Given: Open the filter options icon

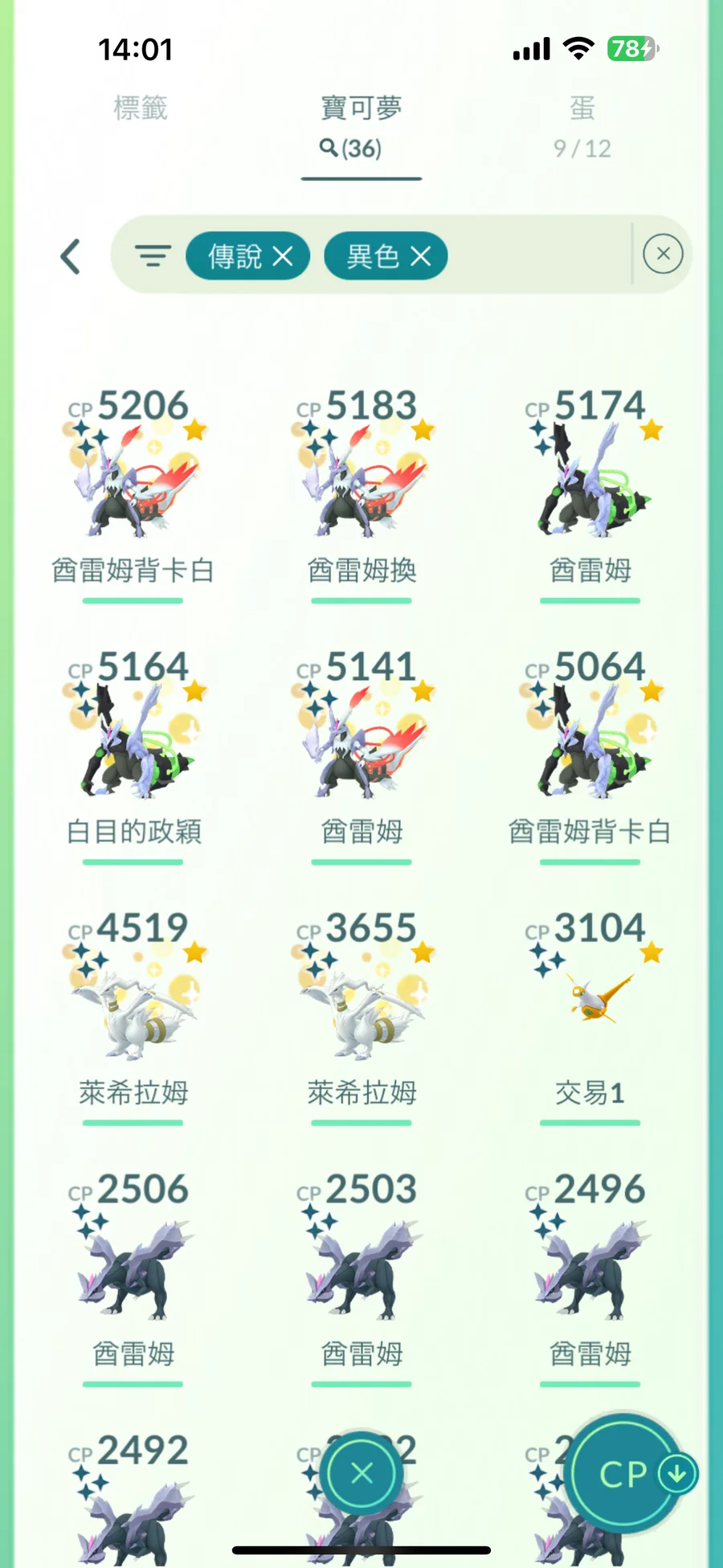Looking at the screenshot, I should [153, 256].
